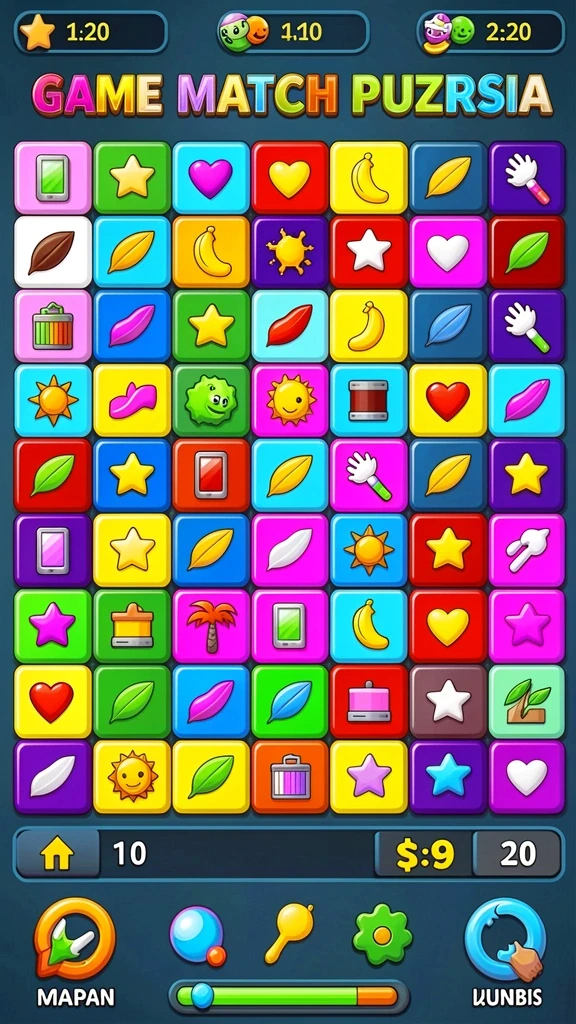Tap the orange trash bin tile
Screen dimensions: 576x1024
coord(290,776)
